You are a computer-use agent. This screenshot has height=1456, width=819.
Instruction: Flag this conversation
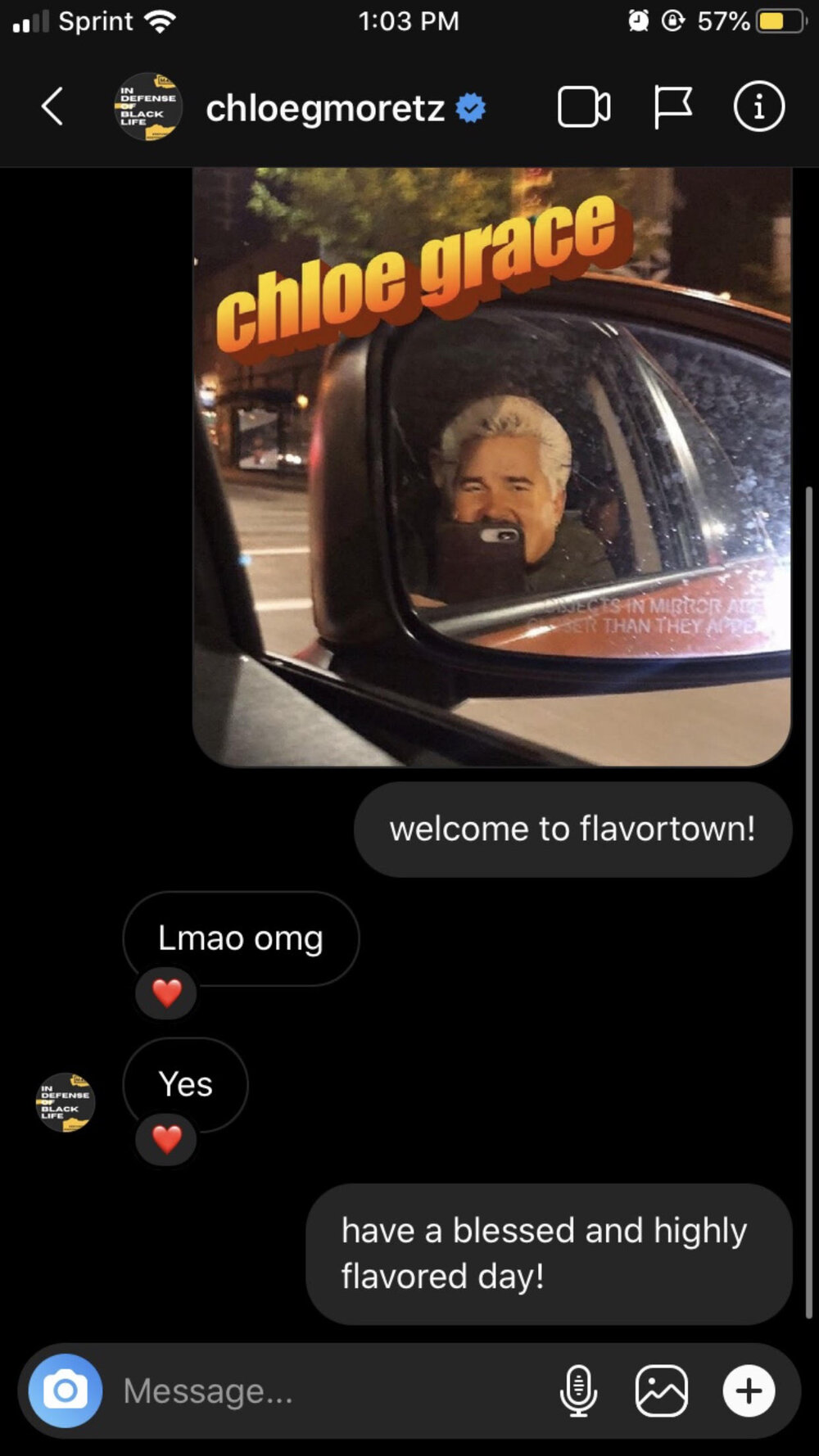coord(672,107)
